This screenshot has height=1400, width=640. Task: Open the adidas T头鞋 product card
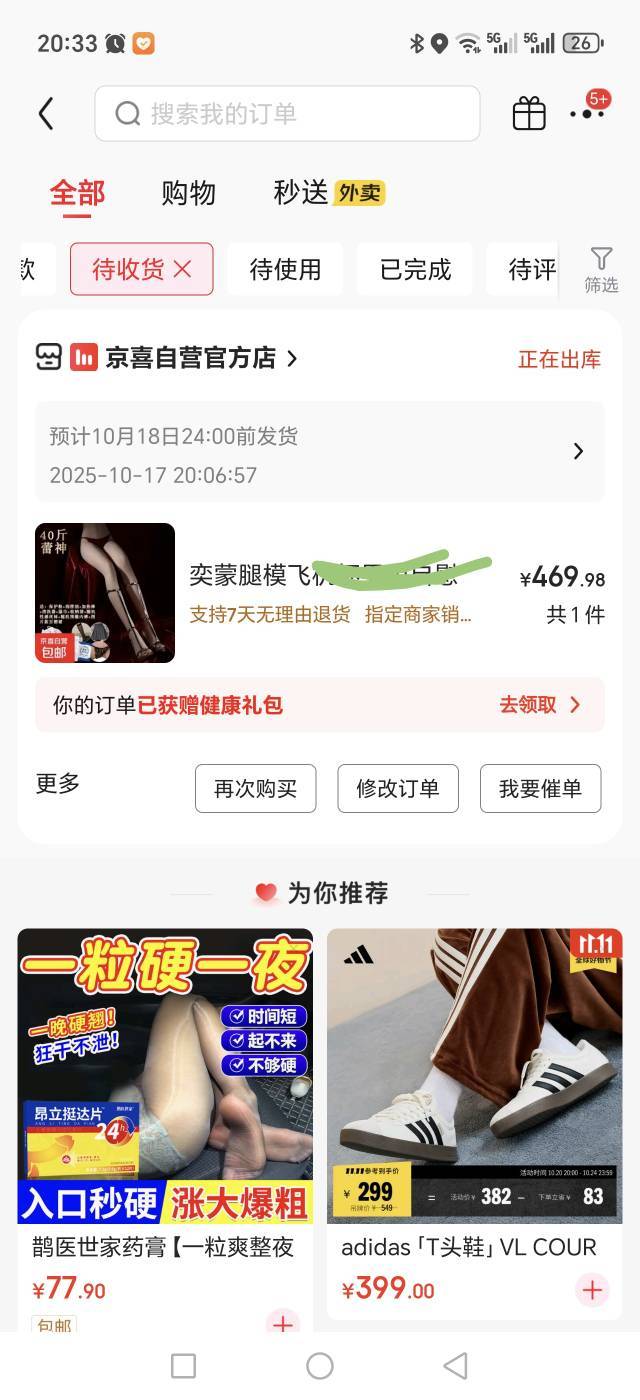coord(474,1100)
